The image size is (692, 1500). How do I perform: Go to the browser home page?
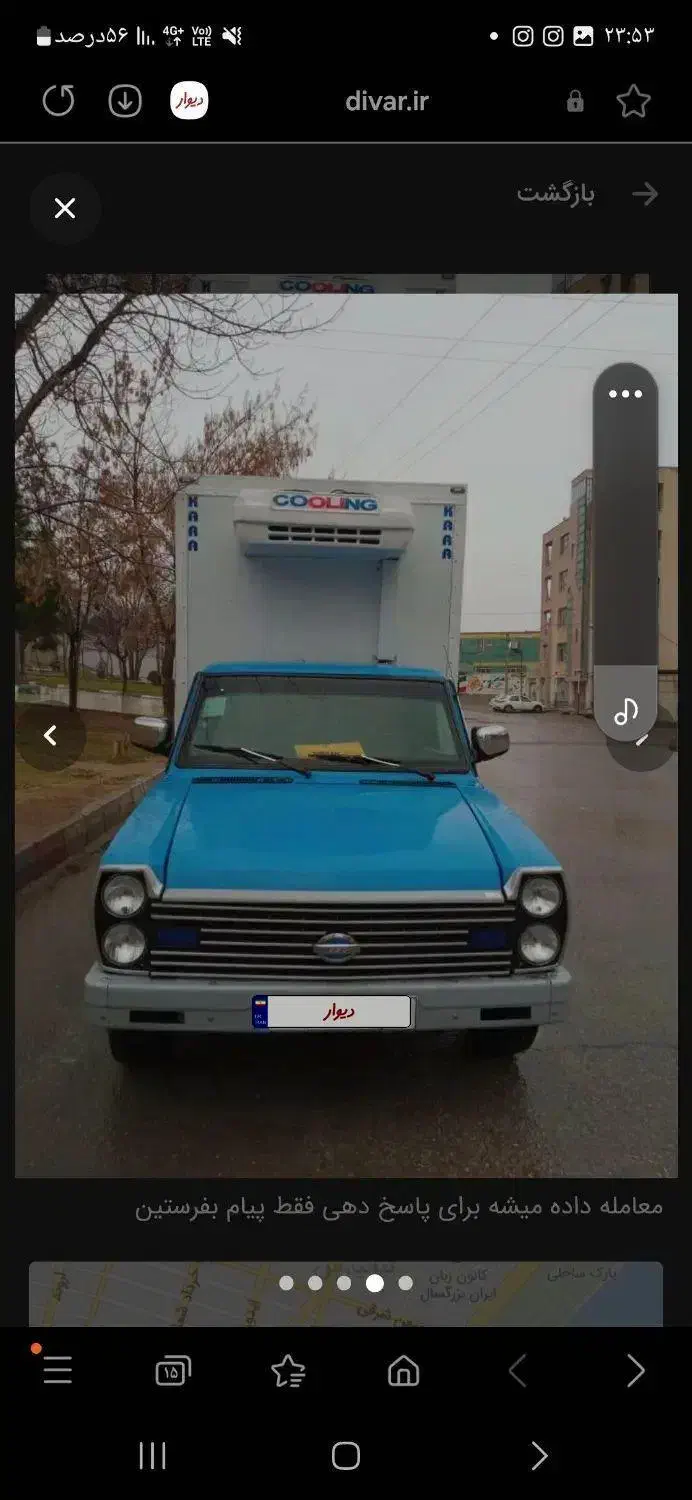[404, 1371]
